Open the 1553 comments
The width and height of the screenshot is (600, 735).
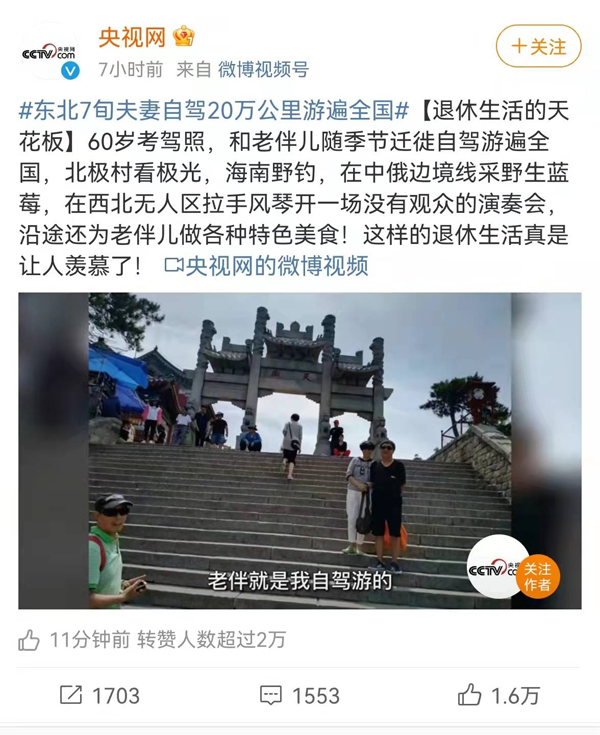click(300, 695)
